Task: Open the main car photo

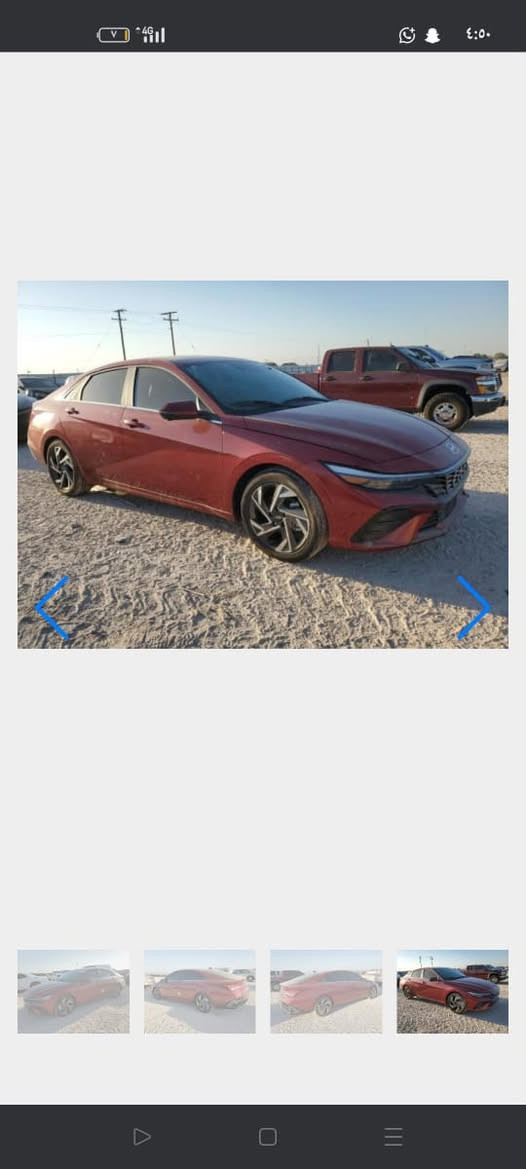Action: coord(263,464)
